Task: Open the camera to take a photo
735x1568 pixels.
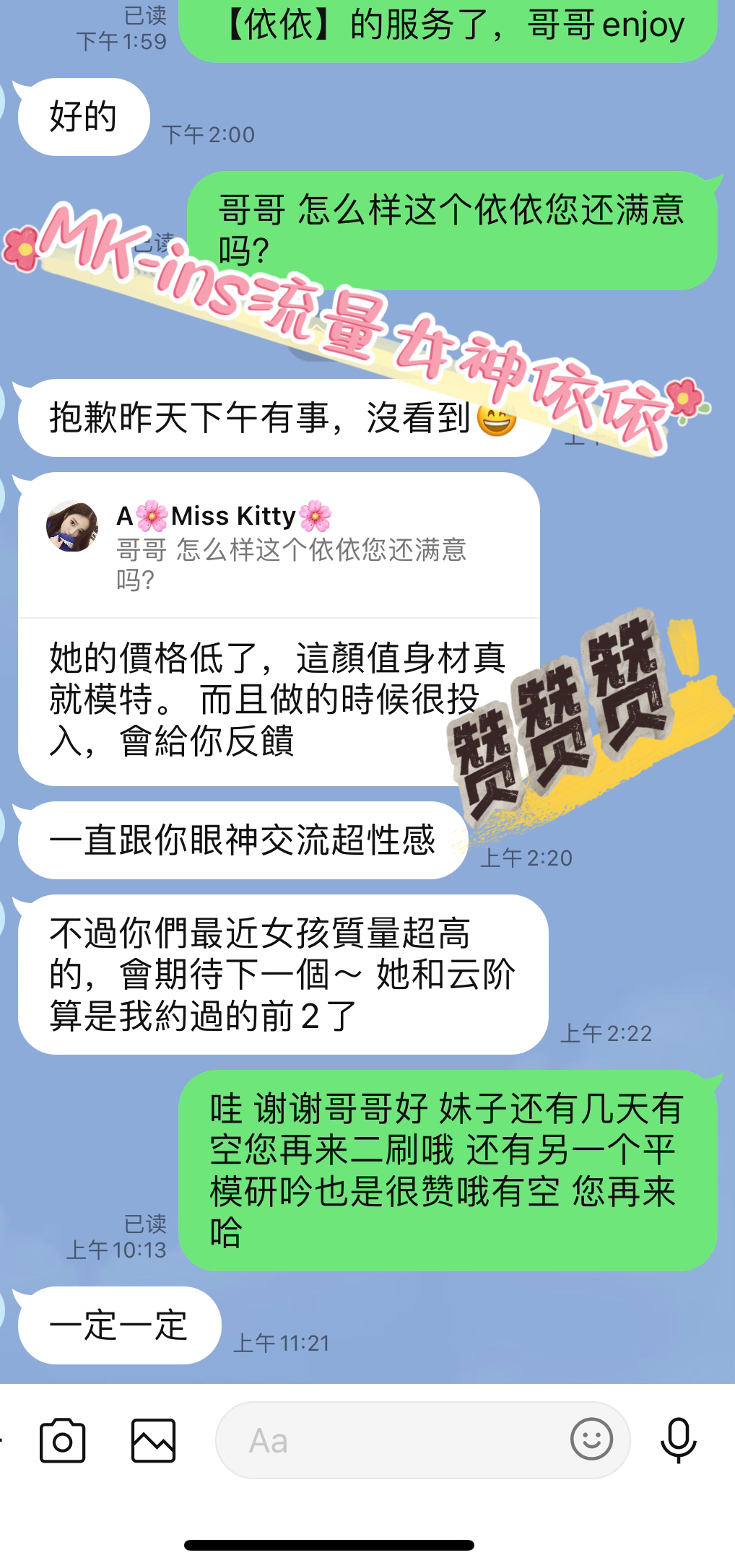Action: [62, 1441]
